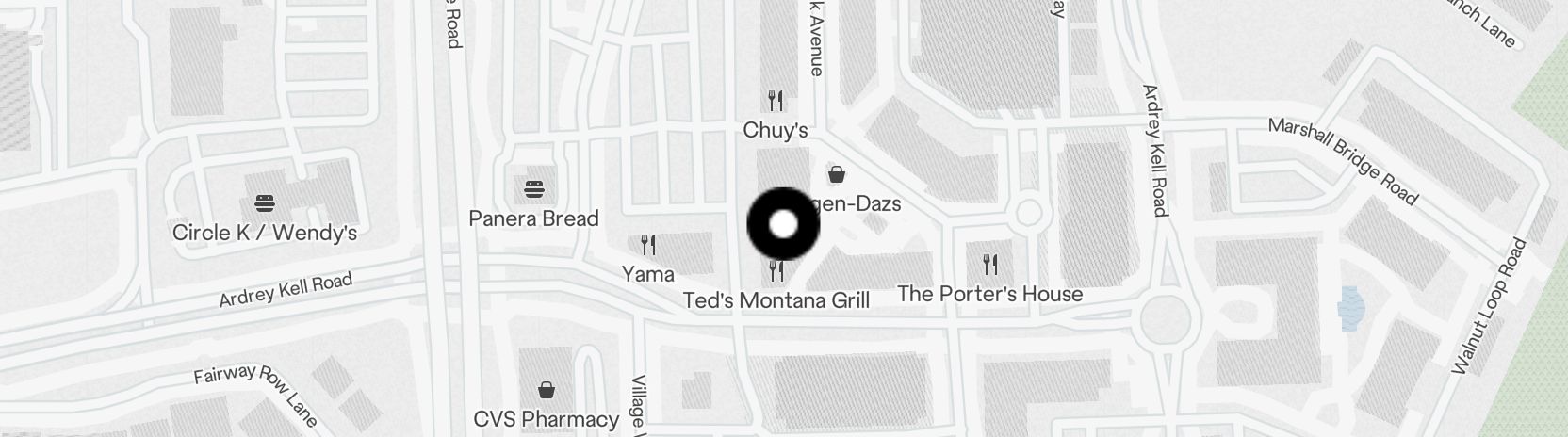
Task: Select The Porter's House marker
Action: tap(989, 265)
